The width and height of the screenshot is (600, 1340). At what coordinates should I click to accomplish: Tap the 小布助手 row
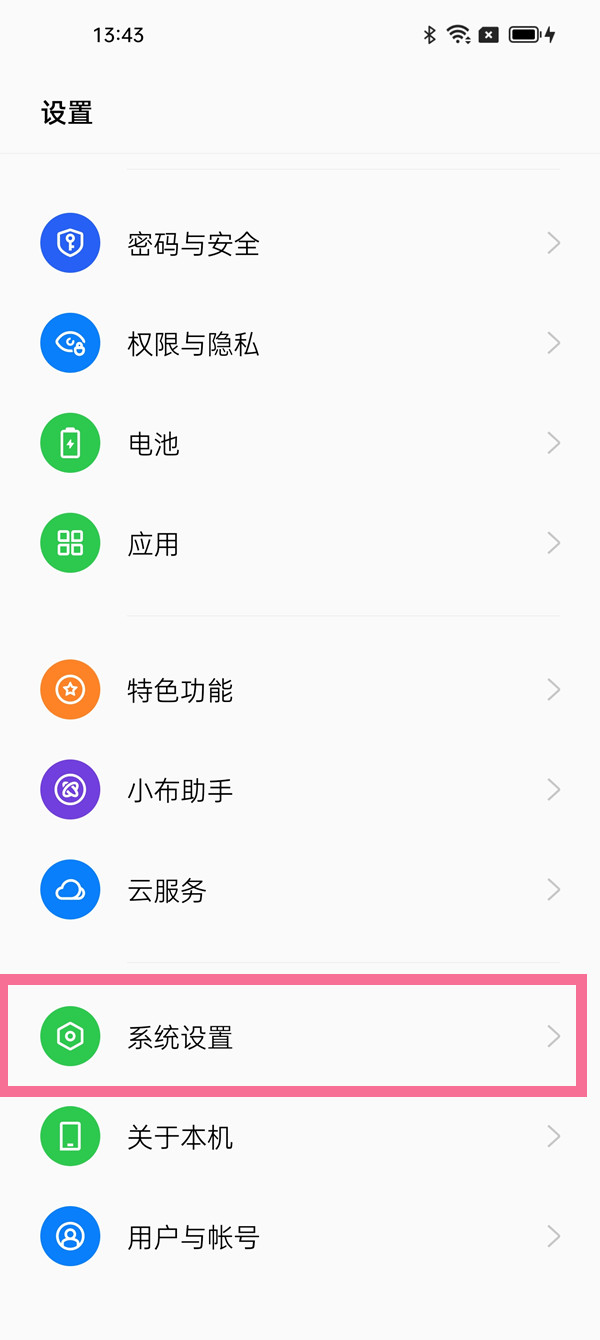click(x=180, y=790)
